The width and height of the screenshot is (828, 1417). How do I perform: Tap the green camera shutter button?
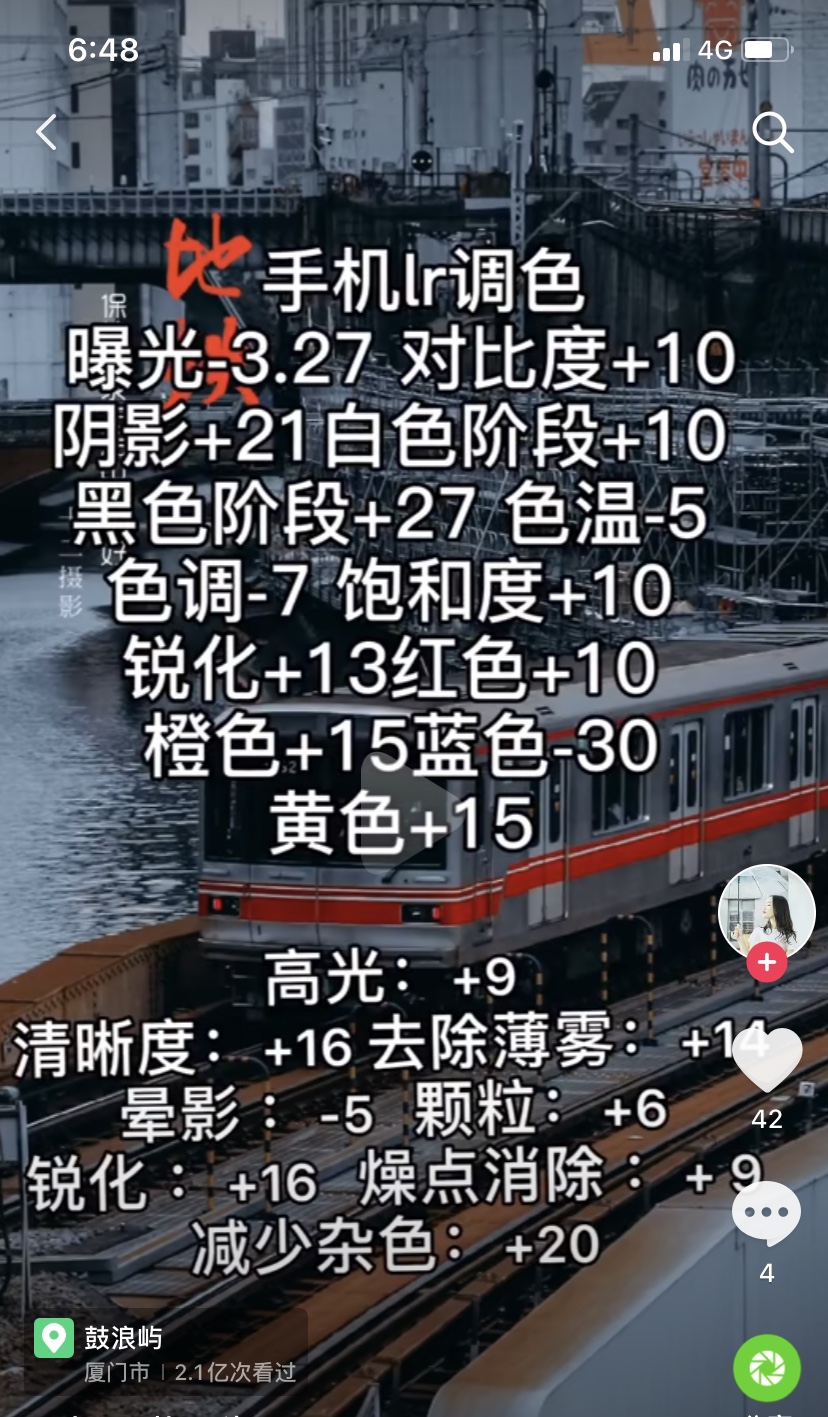(767, 1368)
